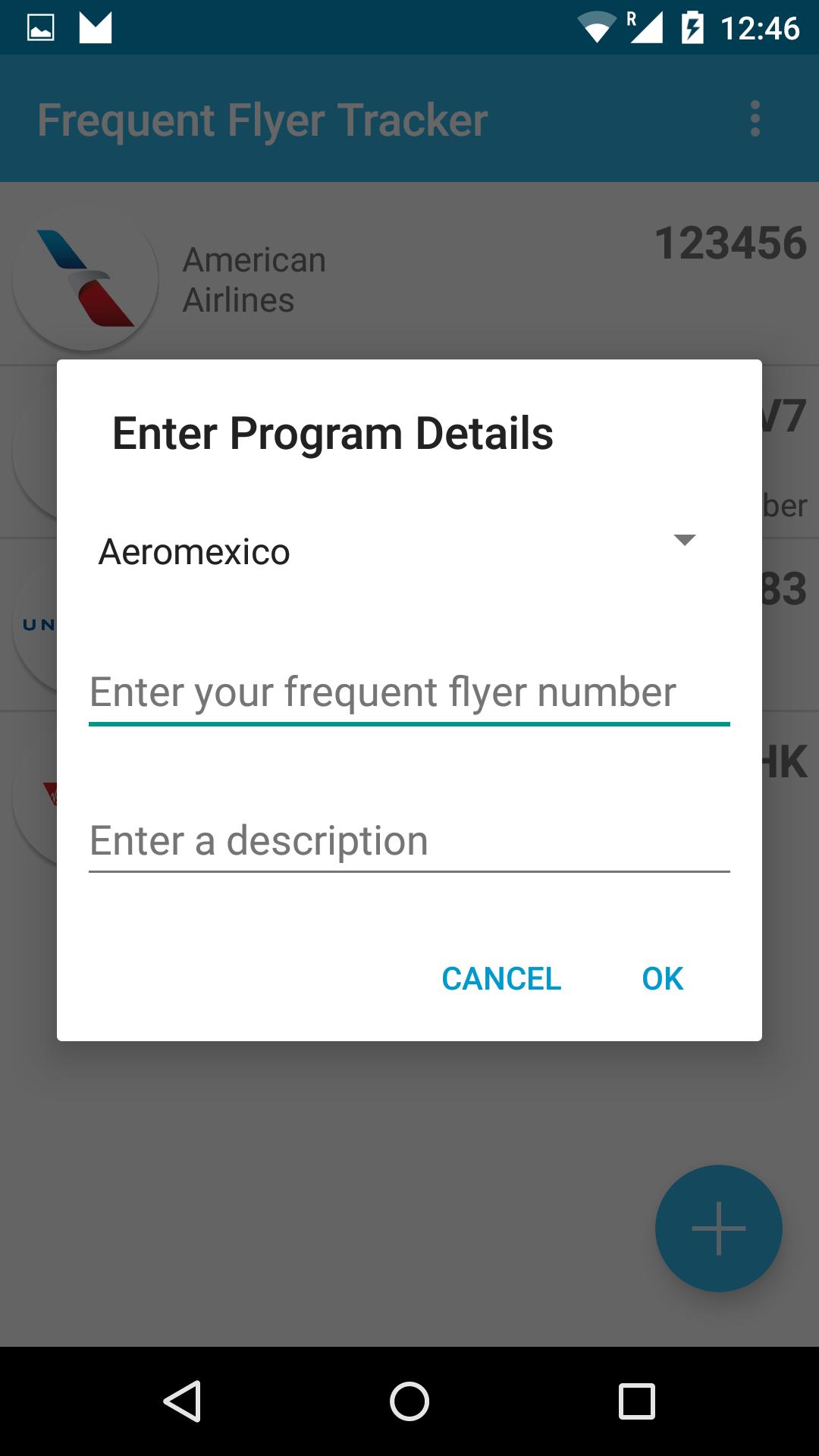Tap the Enter a description field

409,840
